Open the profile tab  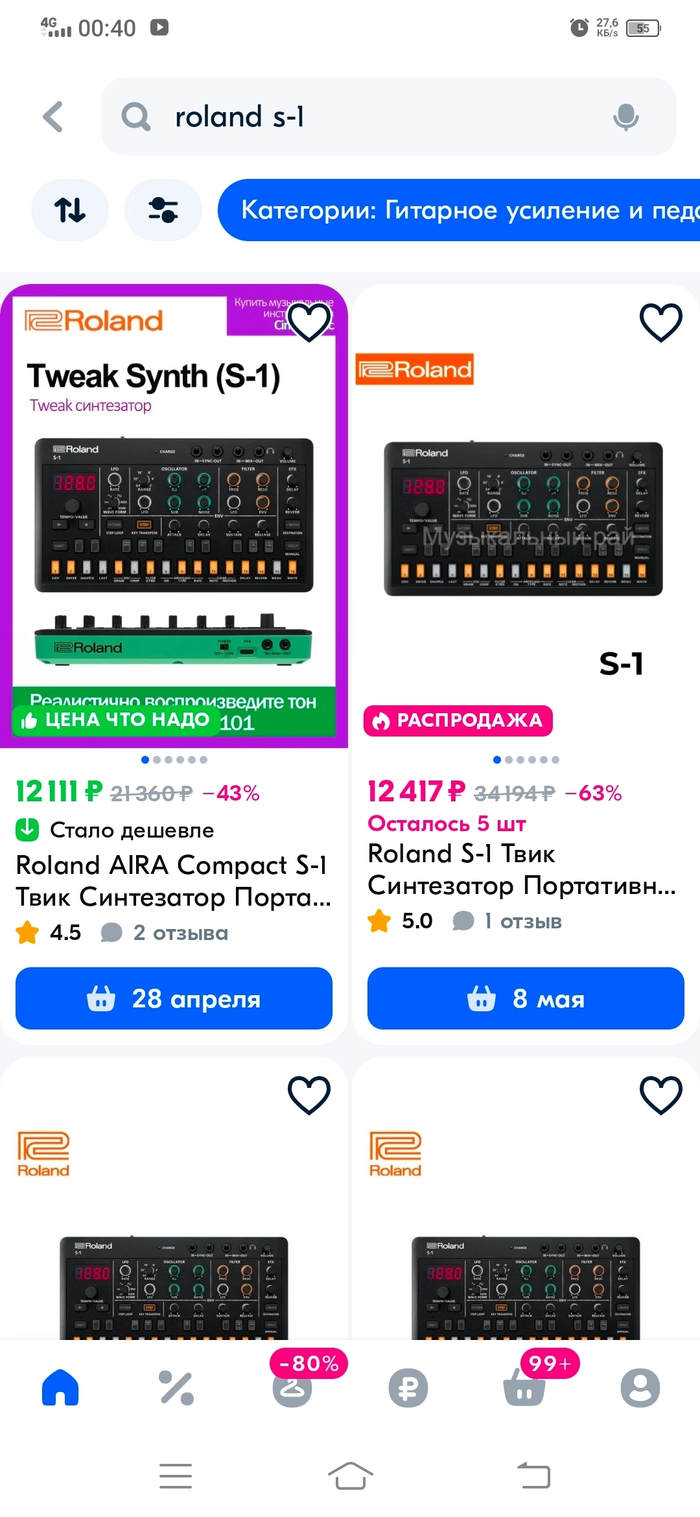click(x=640, y=1387)
